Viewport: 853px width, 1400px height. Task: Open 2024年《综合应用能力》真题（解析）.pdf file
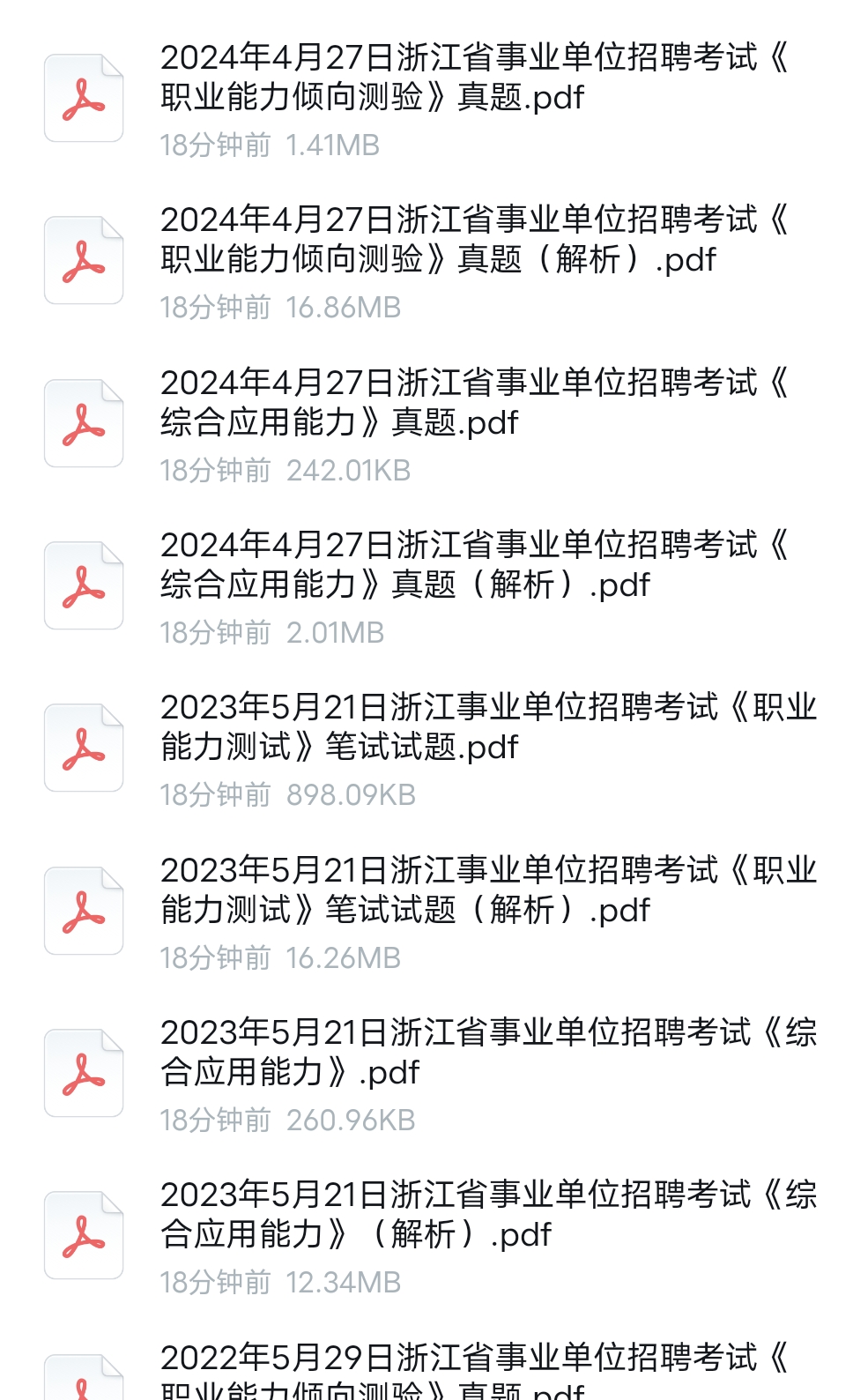(426, 585)
